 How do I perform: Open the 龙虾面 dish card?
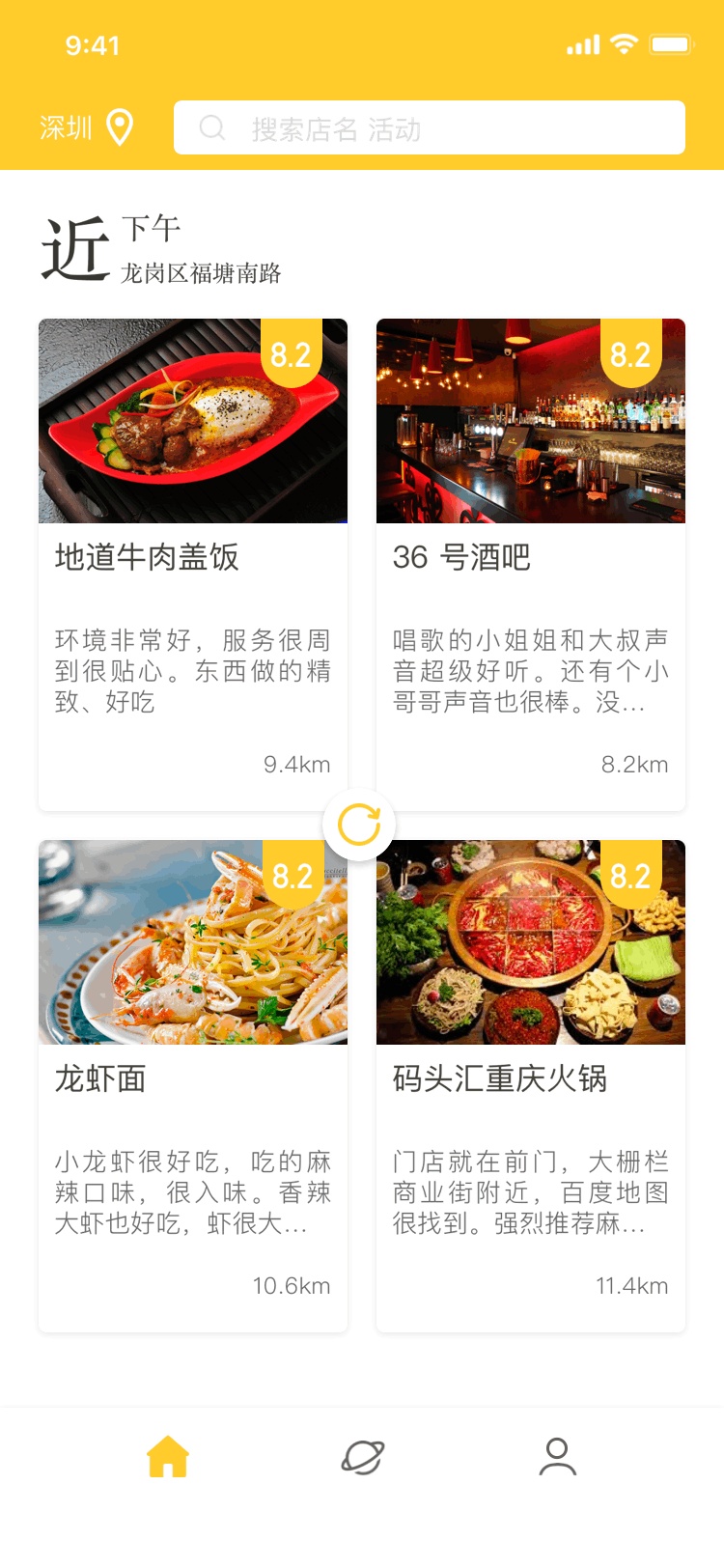coord(193,1086)
